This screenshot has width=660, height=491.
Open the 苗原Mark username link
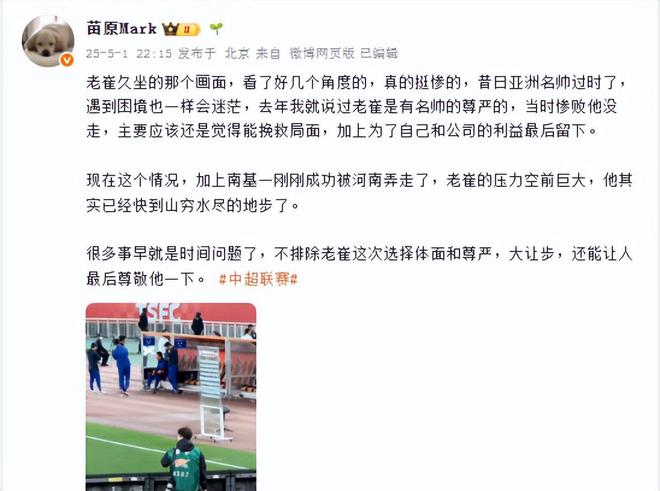(x=123, y=29)
